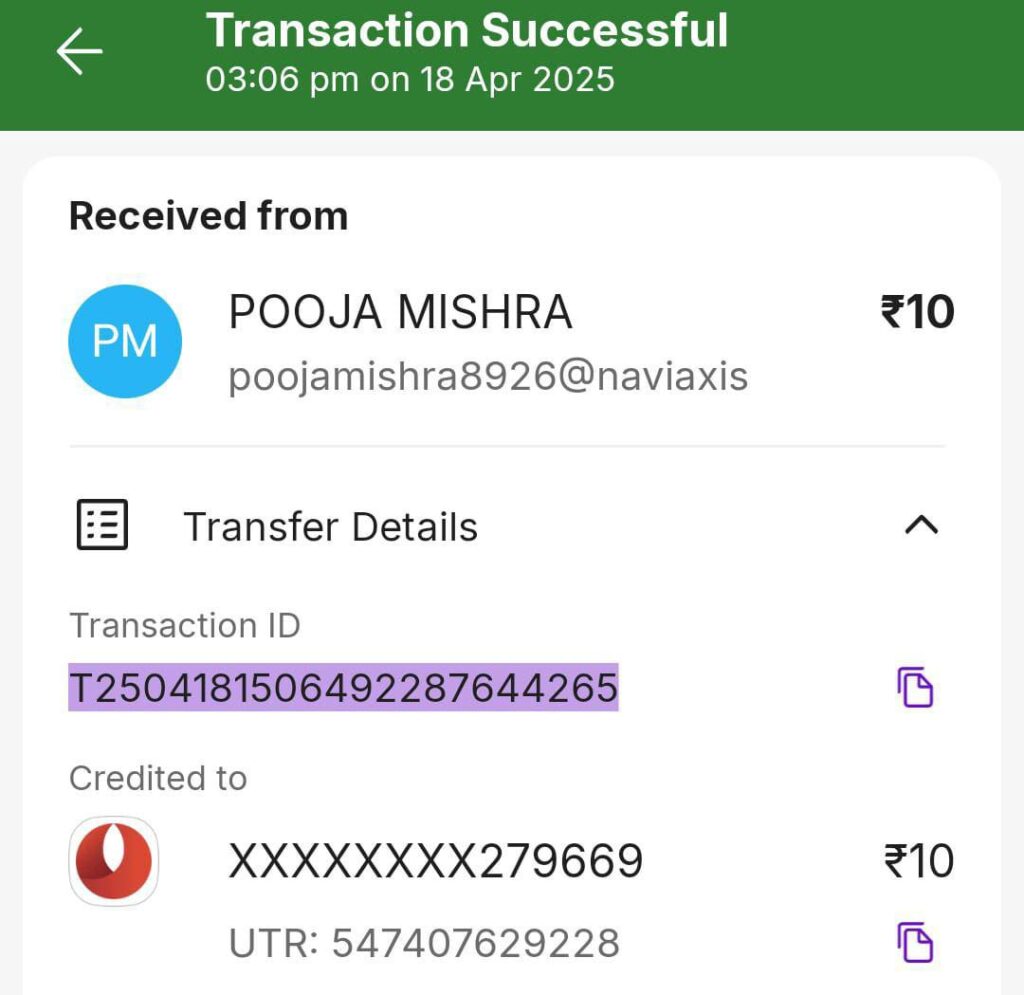Copy the UTR number

tap(914, 942)
